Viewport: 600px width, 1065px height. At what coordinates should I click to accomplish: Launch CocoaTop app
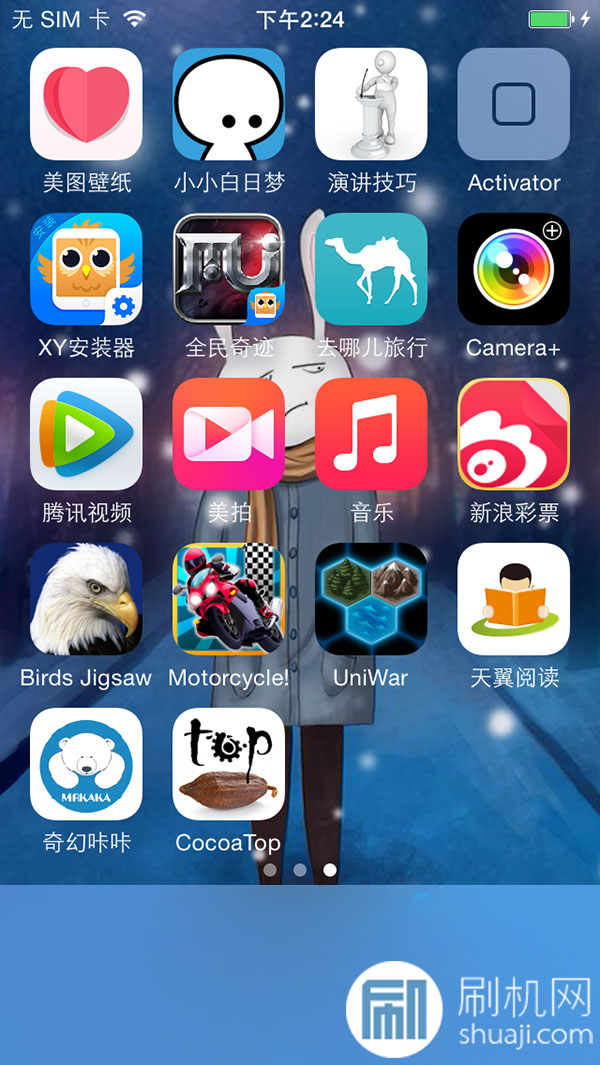coord(229,764)
